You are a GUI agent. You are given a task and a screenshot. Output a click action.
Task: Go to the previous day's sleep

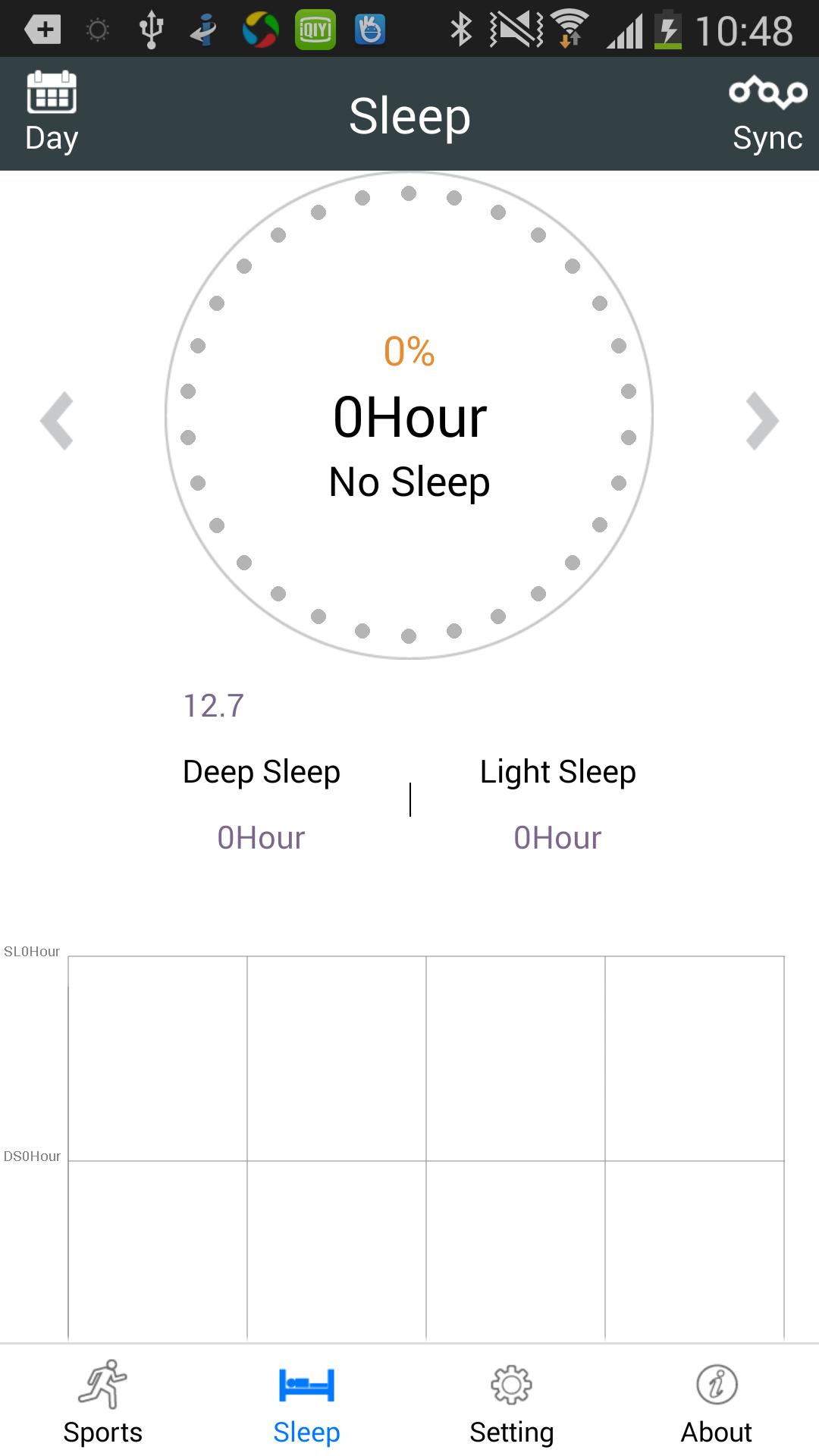click(57, 421)
